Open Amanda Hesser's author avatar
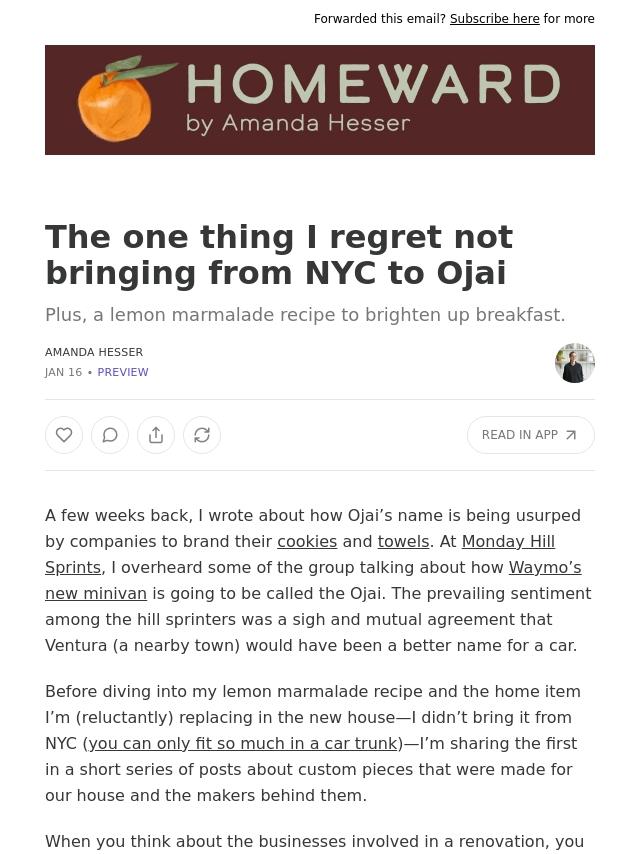The width and height of the screenshot is (640, 854). click(x=575, y=363)
